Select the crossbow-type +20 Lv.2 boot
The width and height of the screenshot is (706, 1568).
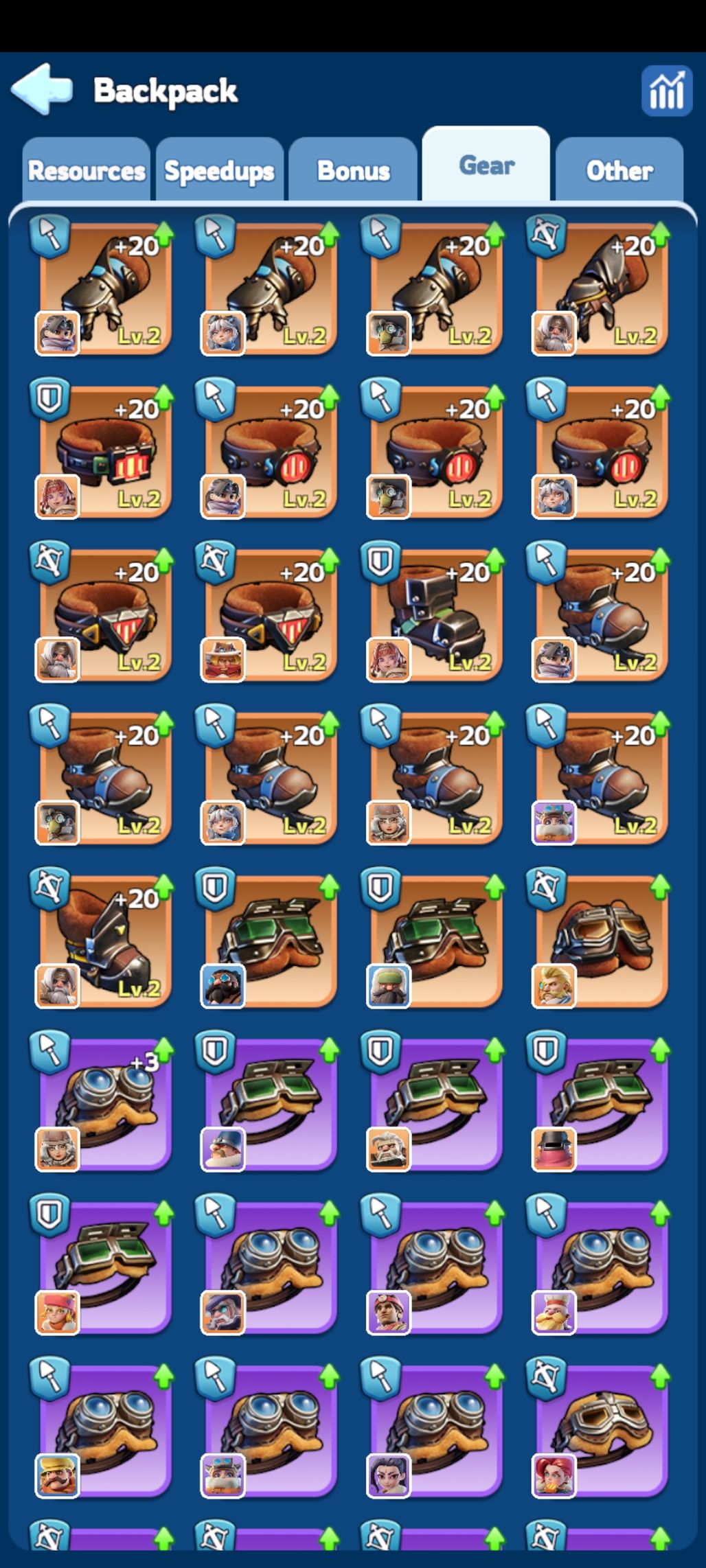tap(104, 941)
